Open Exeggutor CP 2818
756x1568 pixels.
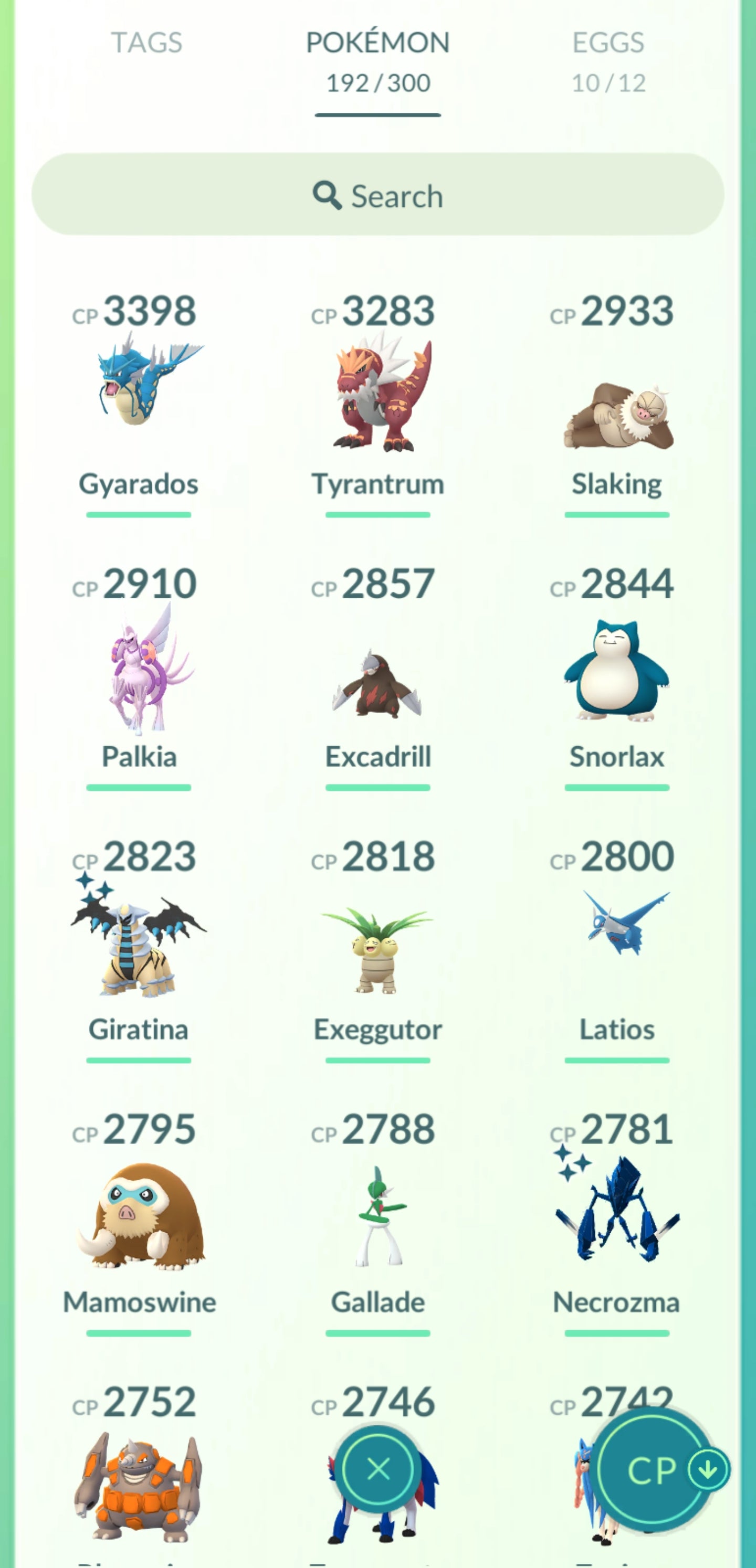pos(377,950)
